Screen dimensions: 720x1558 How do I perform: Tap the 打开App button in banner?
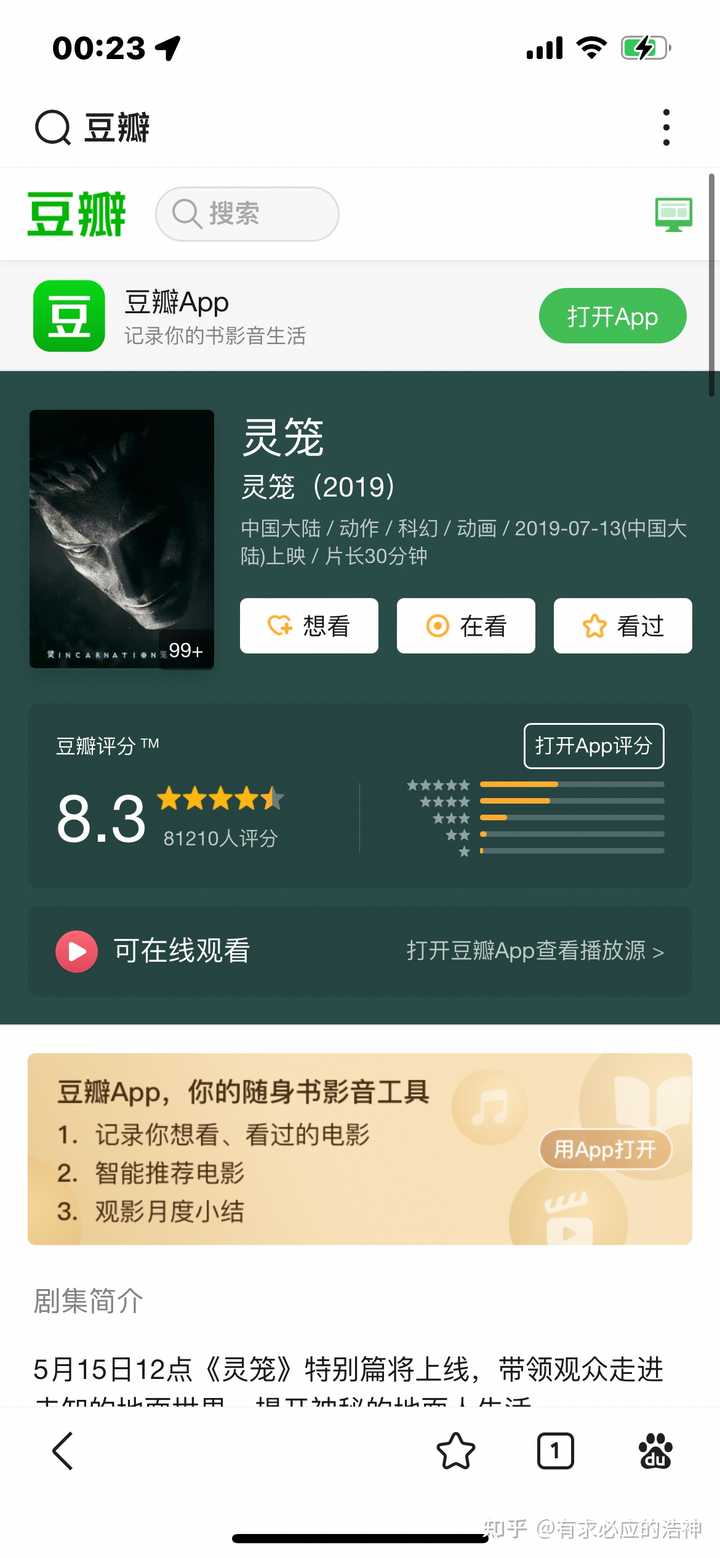[x=612, y=317]
